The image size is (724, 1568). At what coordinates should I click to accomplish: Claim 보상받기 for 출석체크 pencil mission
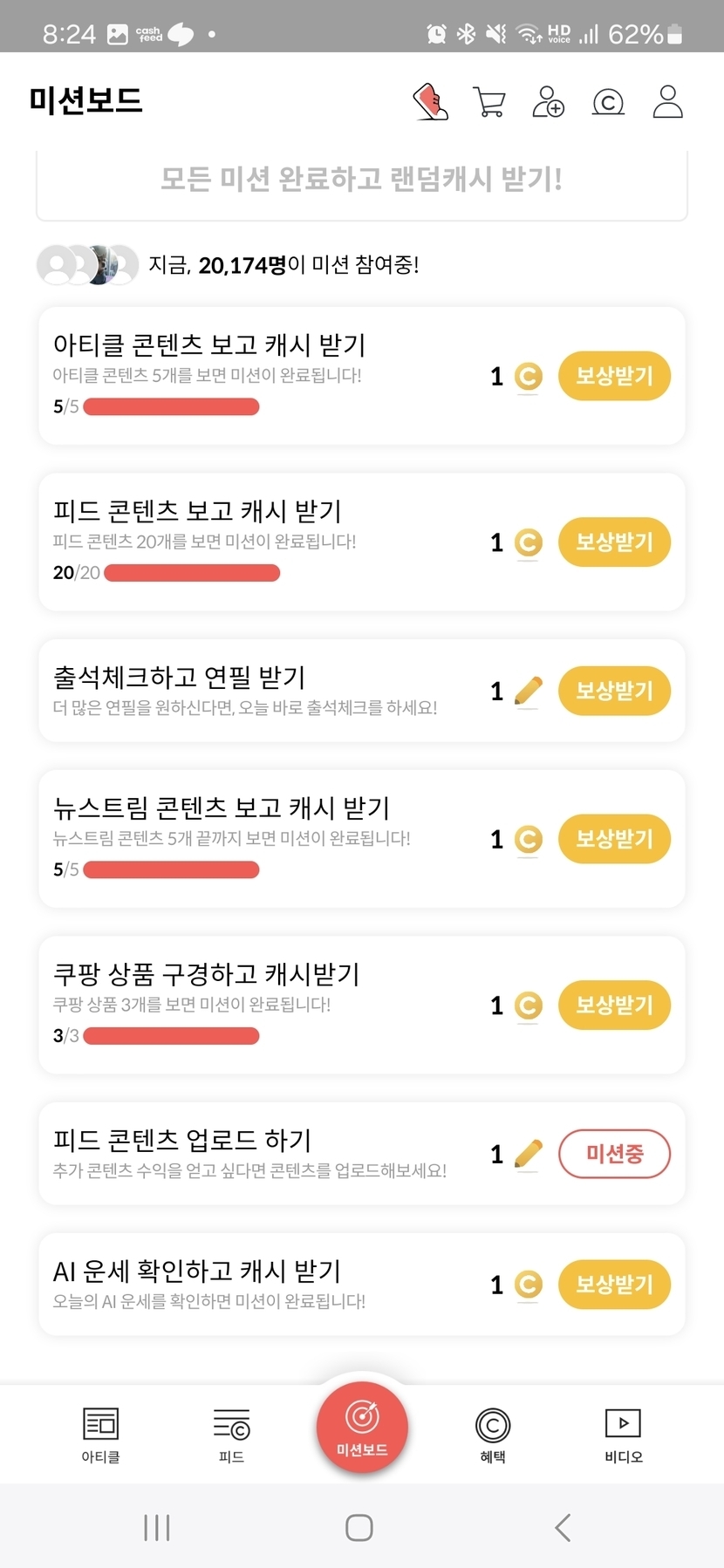pos(614,691)
